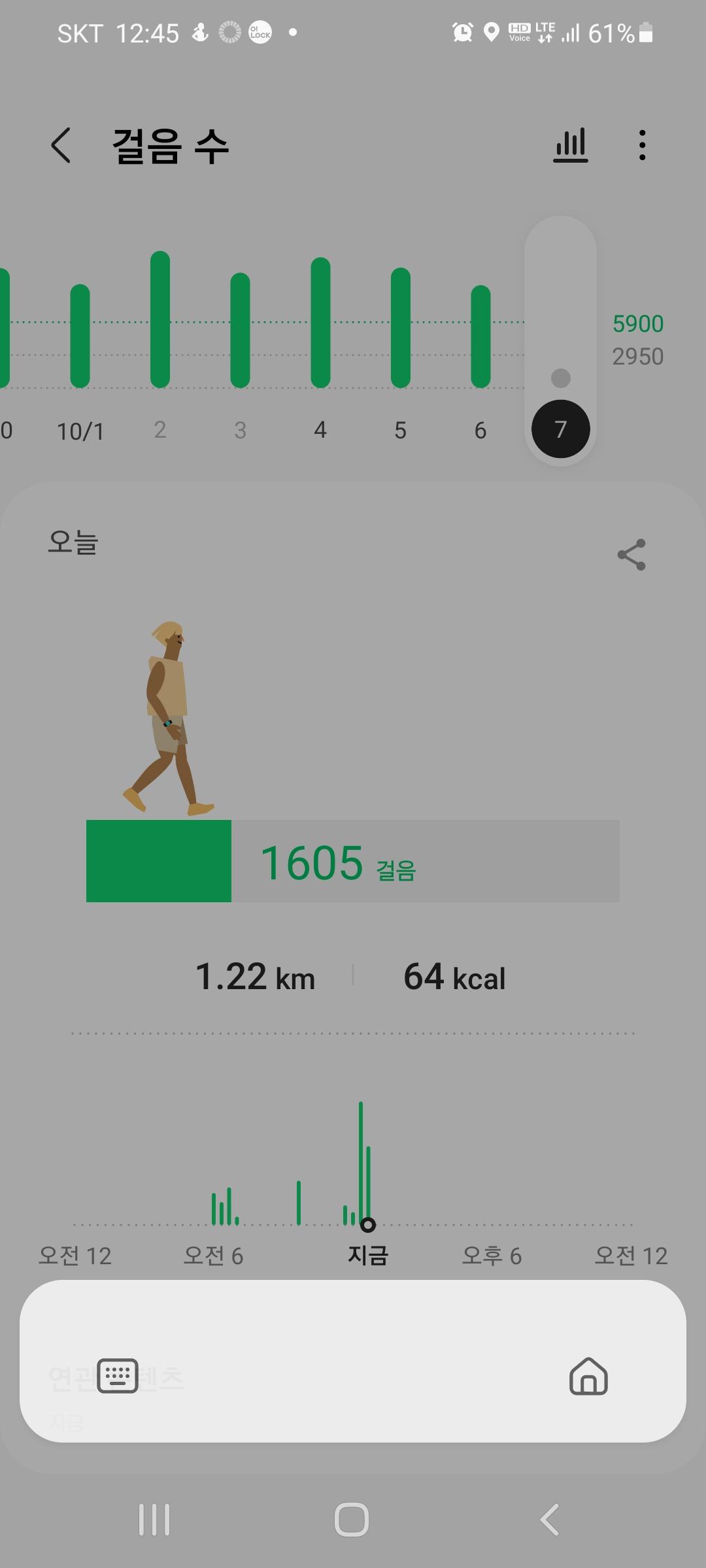Open recent apps from the navigation bar
706x1568 pixels.
(x=154, y=1519)
